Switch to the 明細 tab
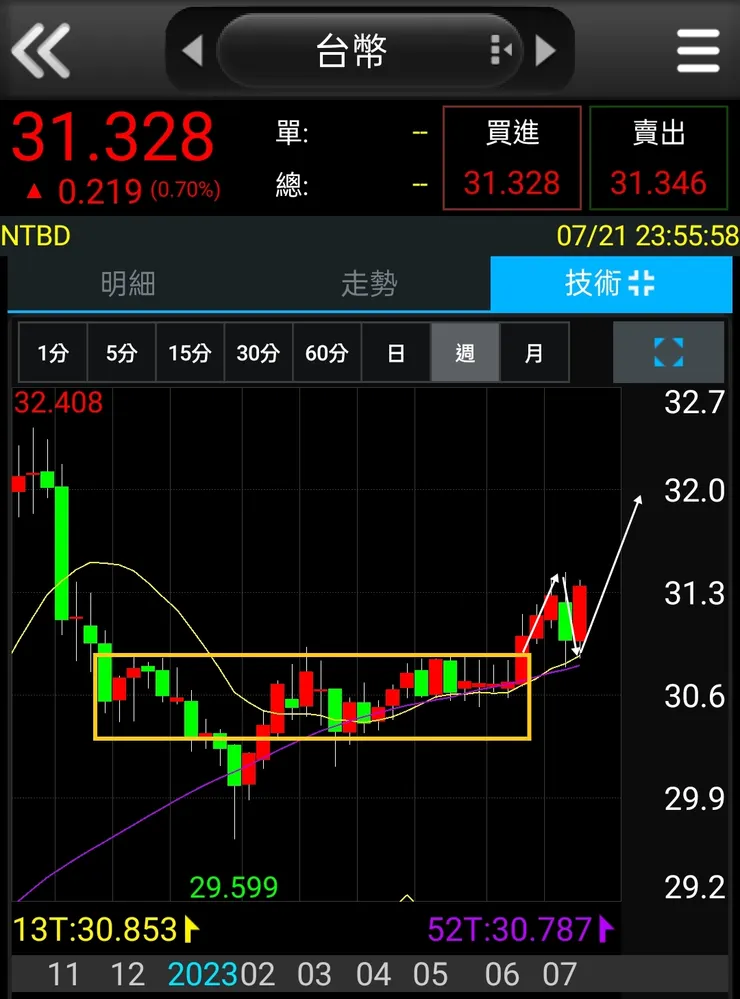The width and height of the screenshot is (740, 999). point(128,284)
